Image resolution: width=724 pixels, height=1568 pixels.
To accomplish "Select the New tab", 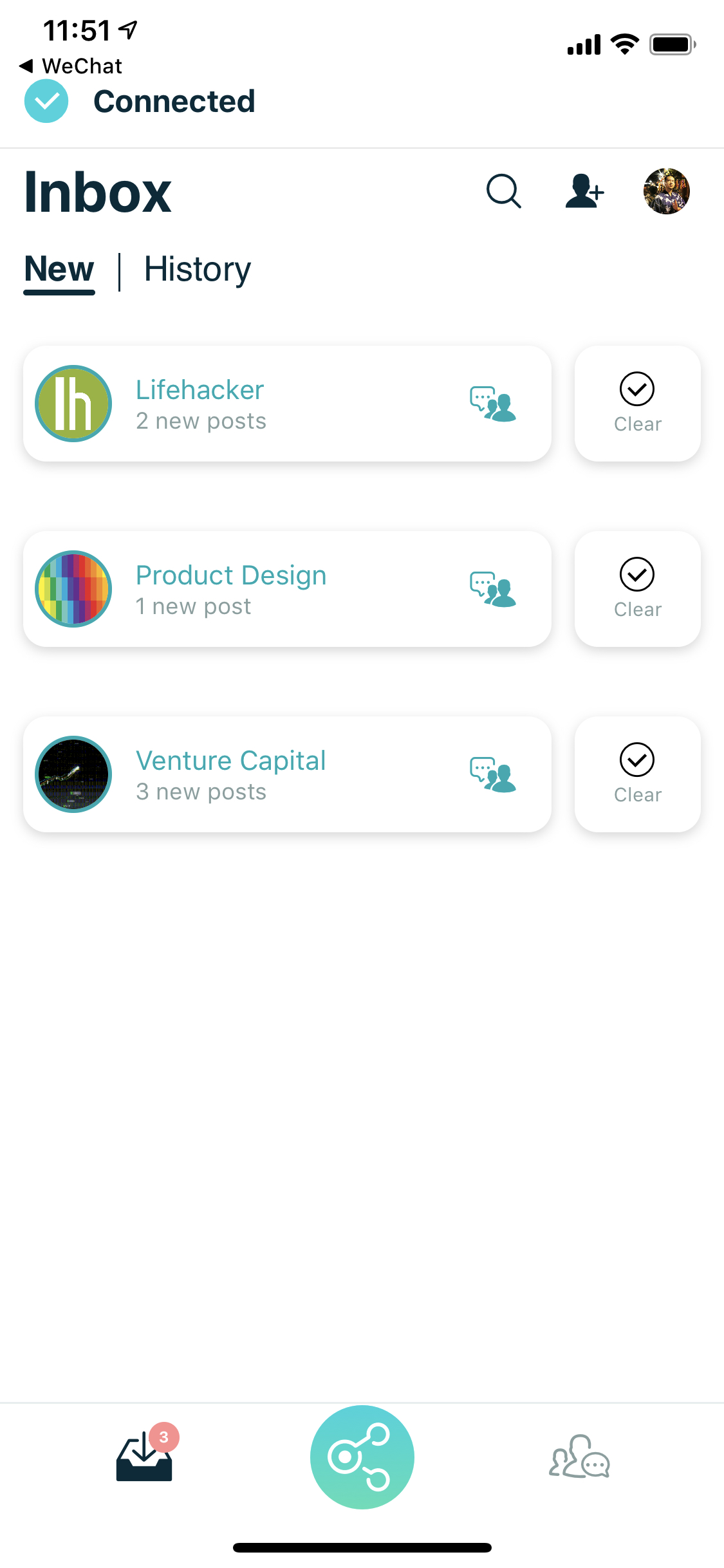I will pos(59,270).
